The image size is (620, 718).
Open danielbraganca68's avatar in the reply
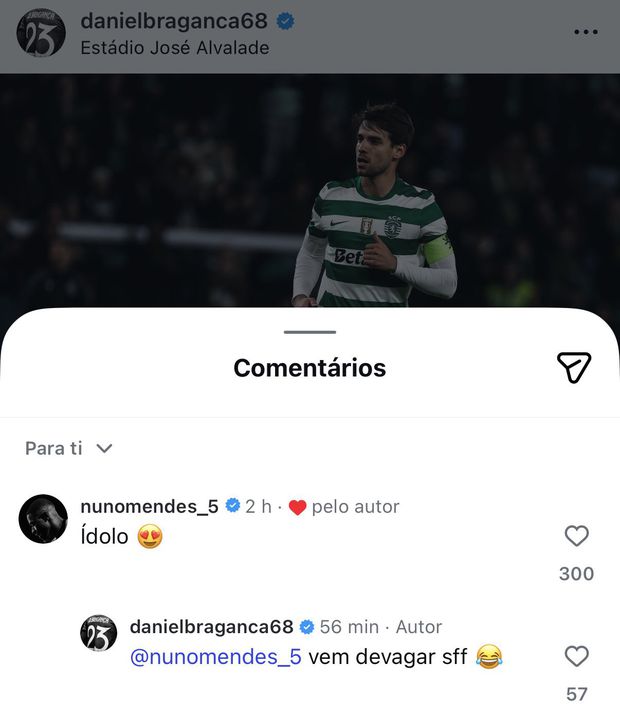click(99, 634)
